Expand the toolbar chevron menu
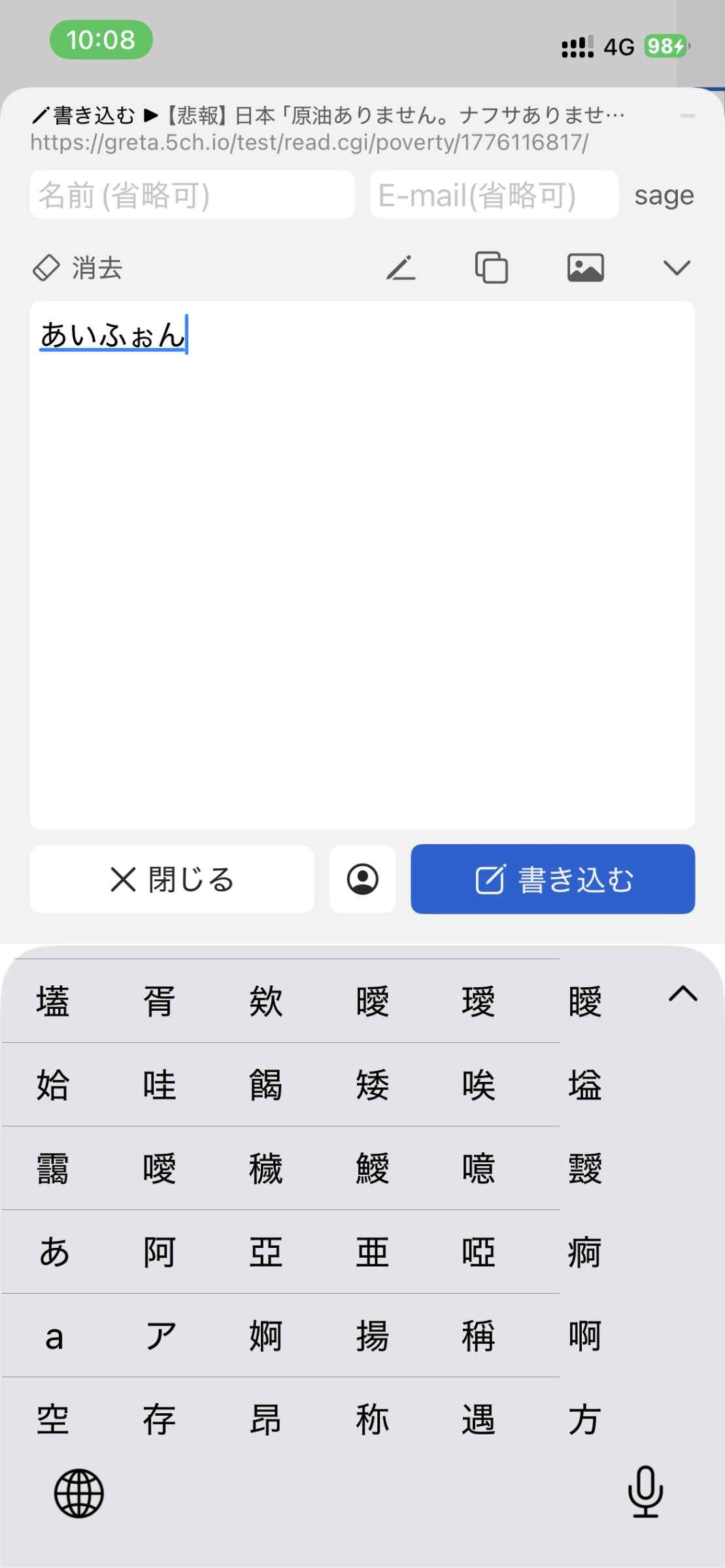 [x=676, y=268]
